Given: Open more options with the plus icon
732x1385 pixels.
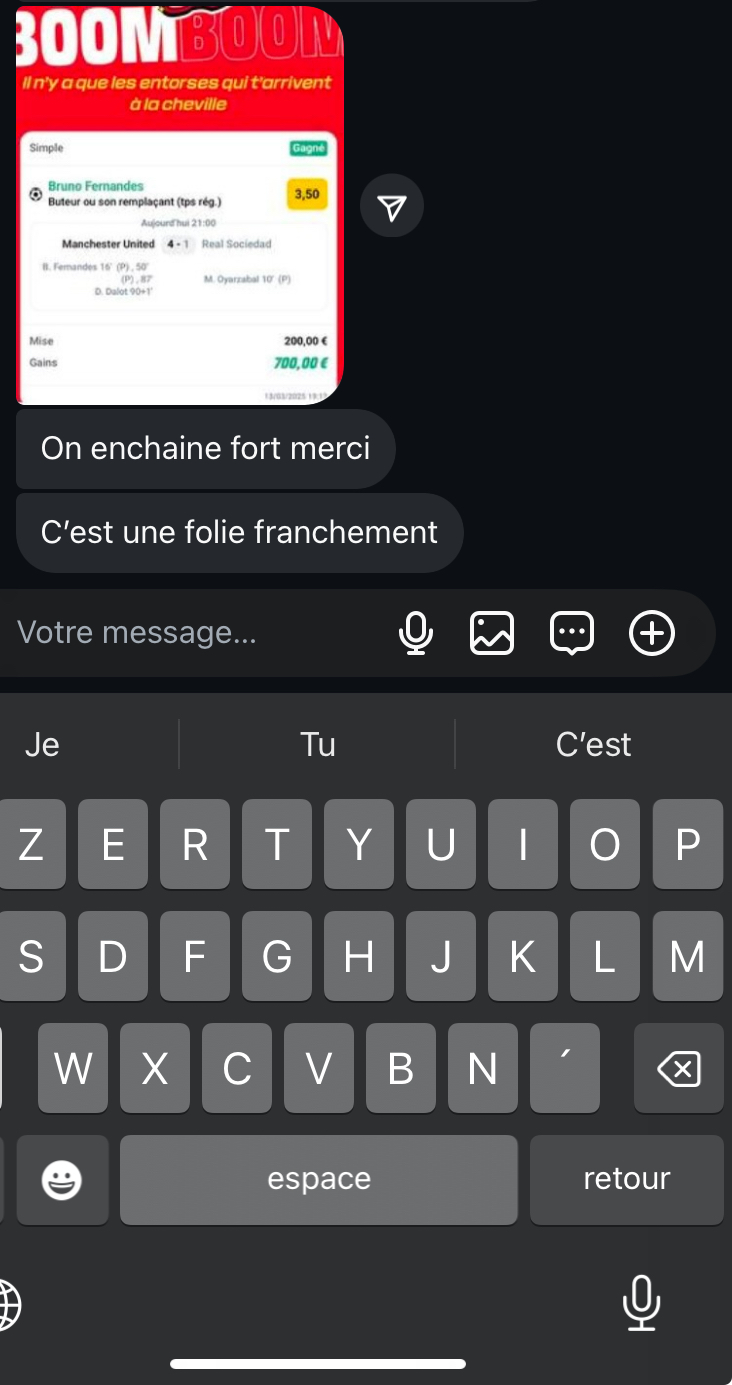Looking at the screenshot, I should 652,633.
